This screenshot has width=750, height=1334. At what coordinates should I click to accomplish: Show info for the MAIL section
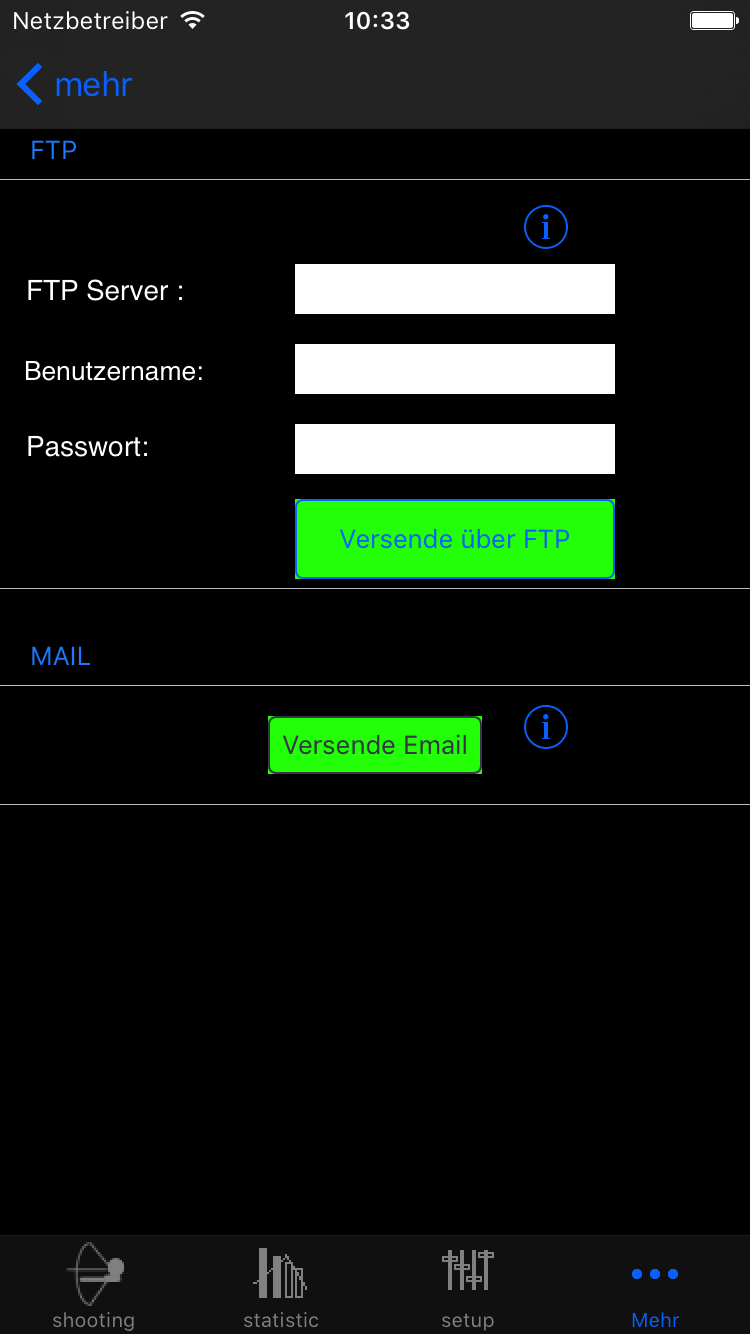click(545, 727)
